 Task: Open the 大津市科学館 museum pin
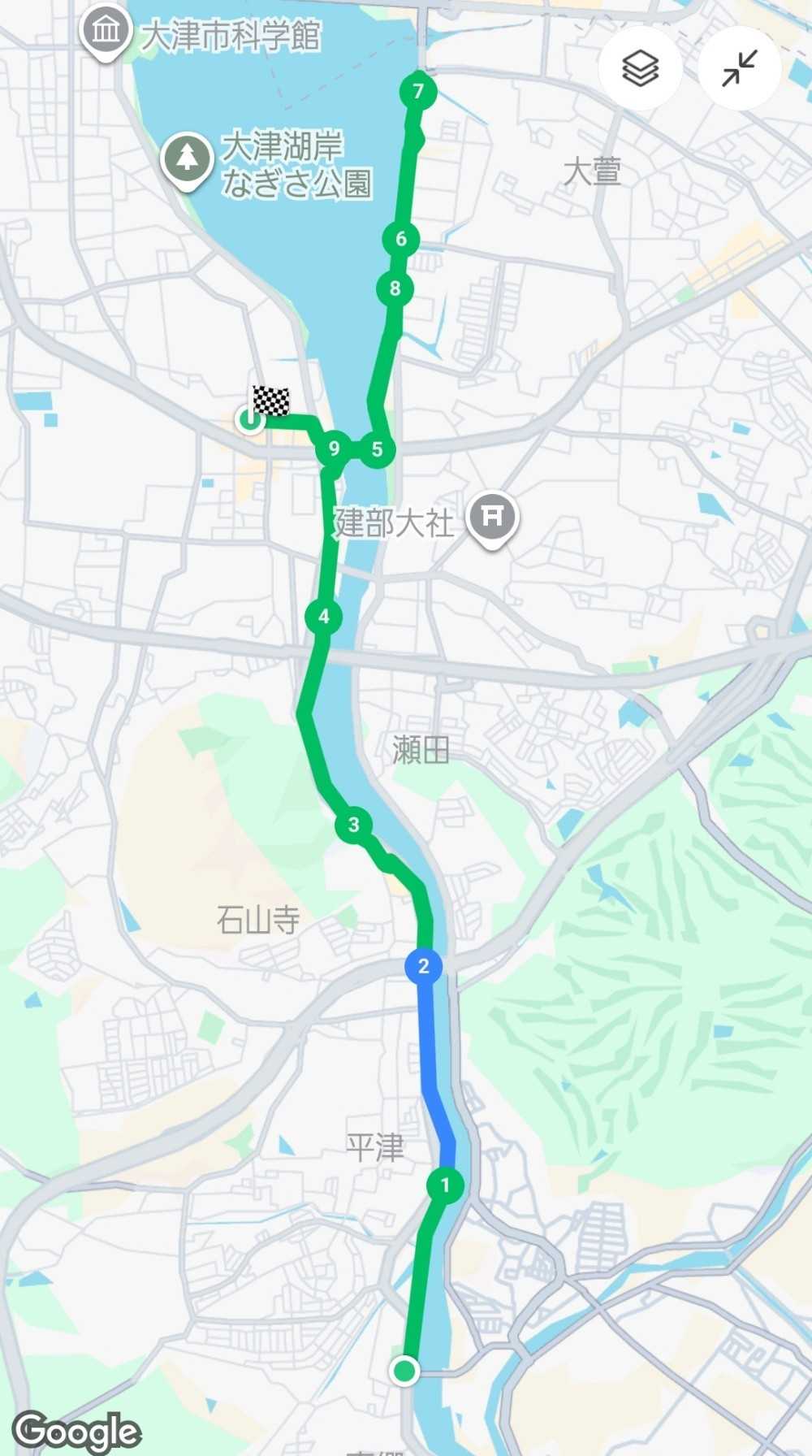coord(106,32)
